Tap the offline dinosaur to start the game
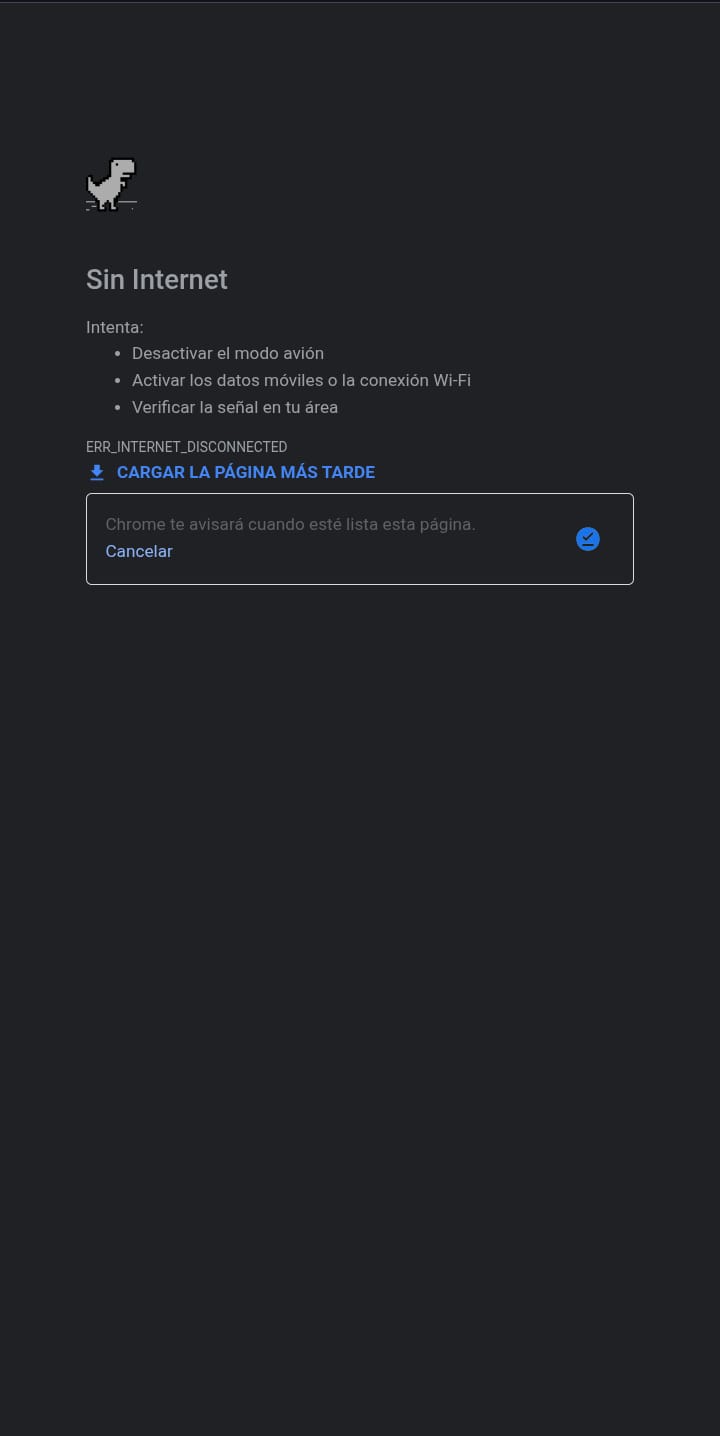This screenshot has height=1436, width=720. point(111,184)
